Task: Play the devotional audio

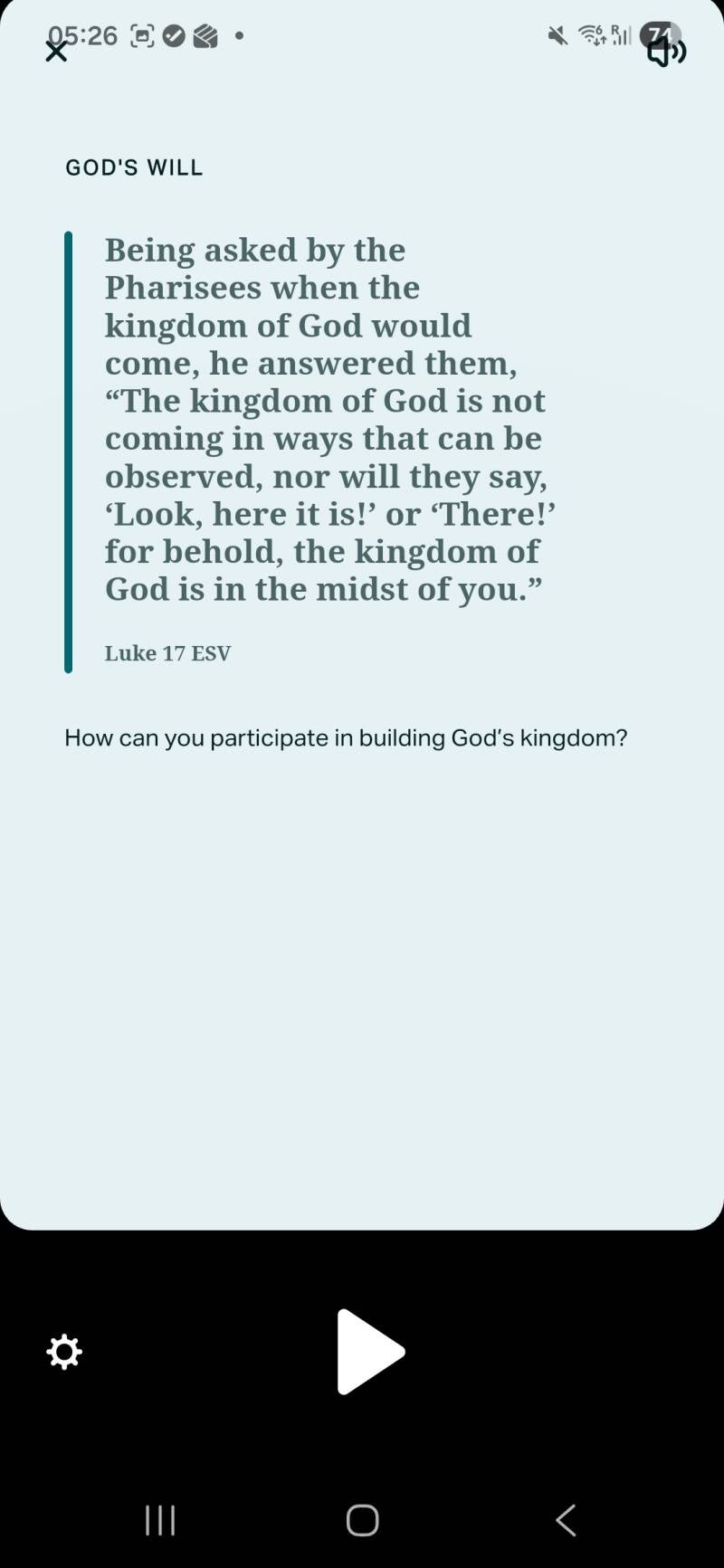Action: pyautogui.click(x=369, y=1352)
